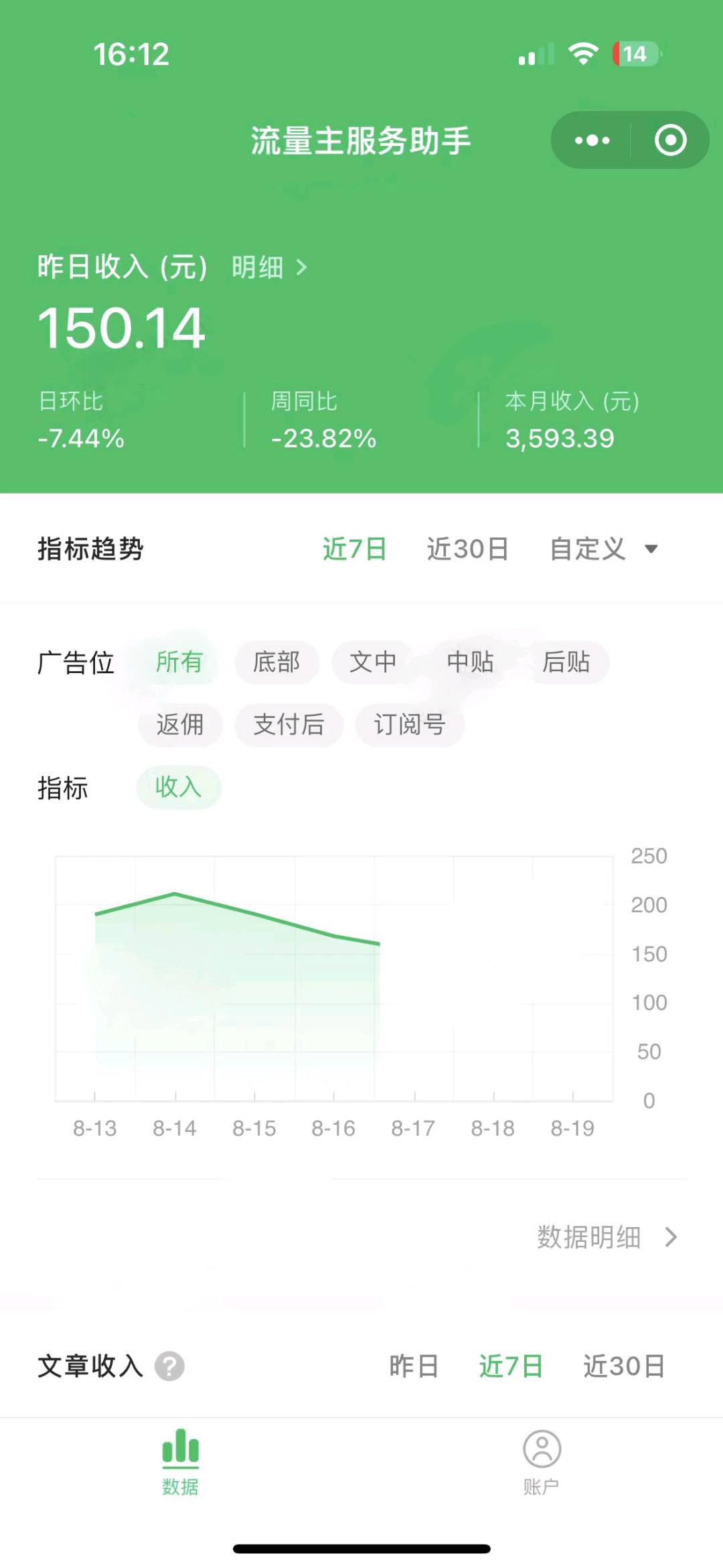This screenshot has height=1568, width=723.
Task: Filter ad position by 底部
Action: tap(276, 662)
